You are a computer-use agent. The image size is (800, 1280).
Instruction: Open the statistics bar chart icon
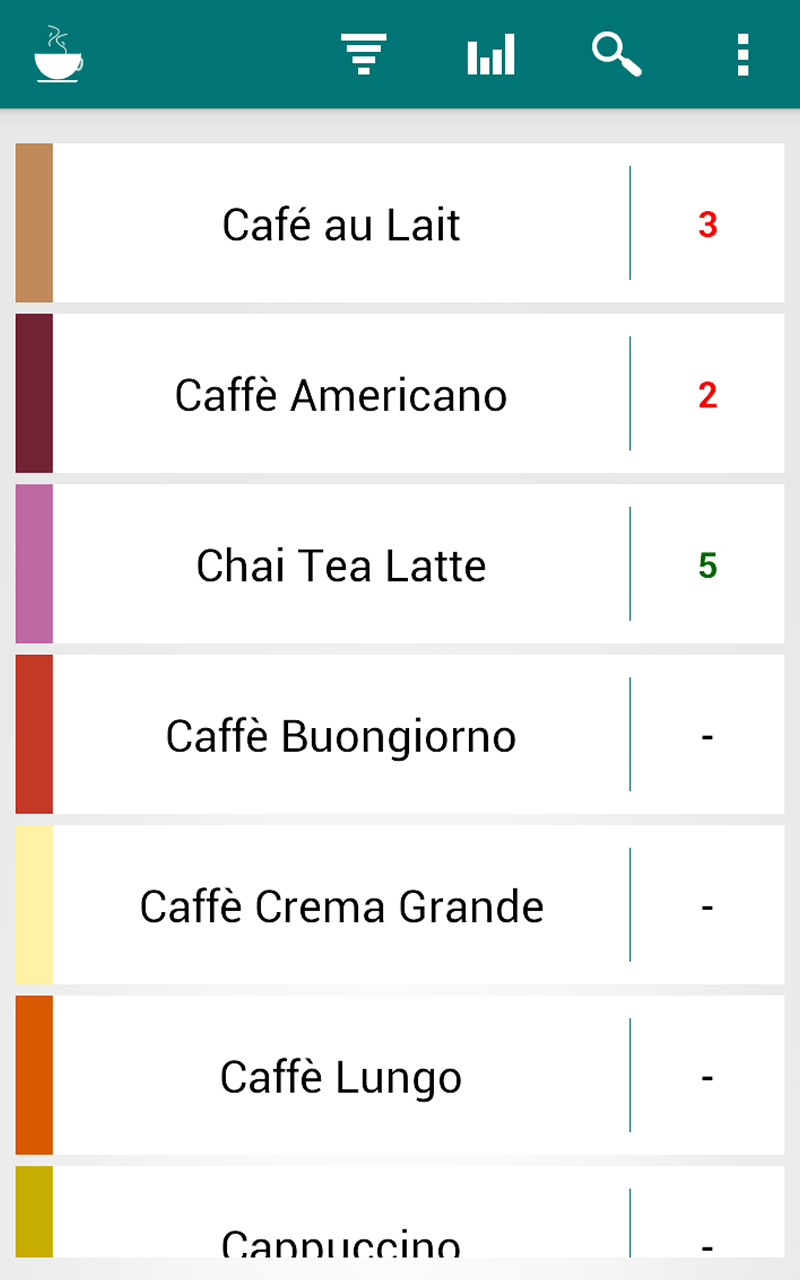tap(491, 55)
